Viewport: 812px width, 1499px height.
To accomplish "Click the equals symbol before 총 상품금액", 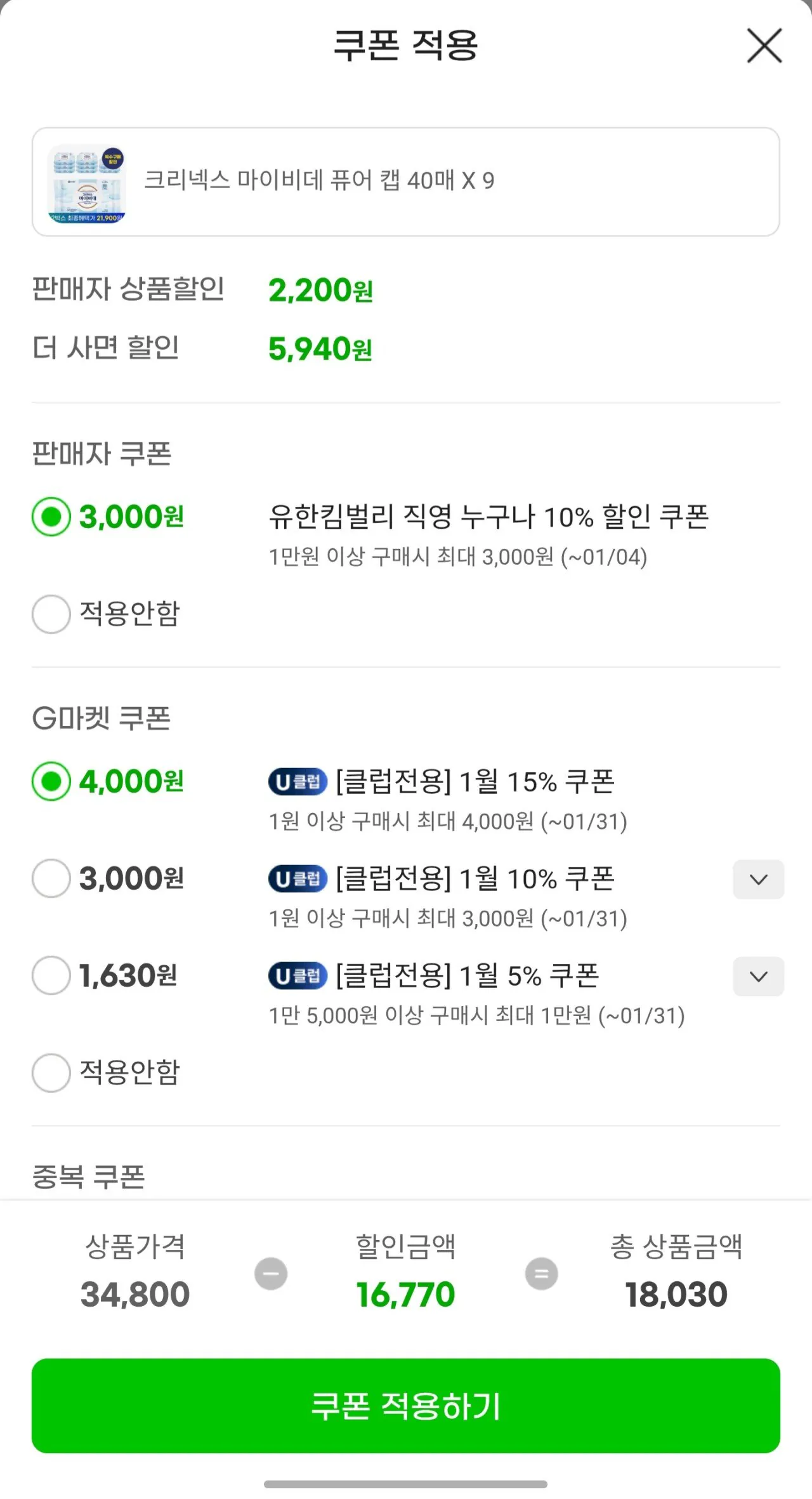I will pyautogui.click(x=540, y=1274).
